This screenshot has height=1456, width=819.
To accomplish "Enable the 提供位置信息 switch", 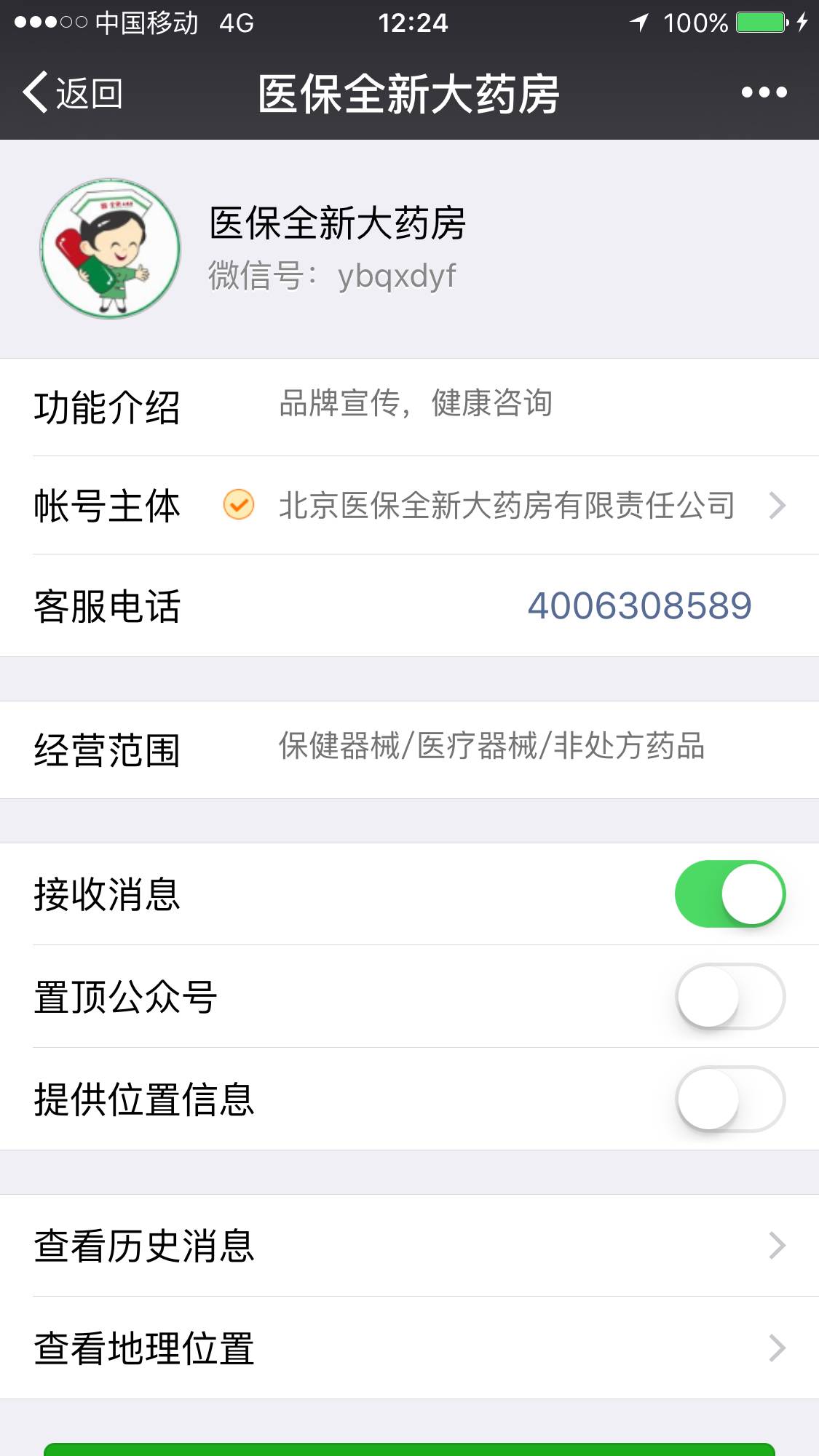I will (729, 1099).
